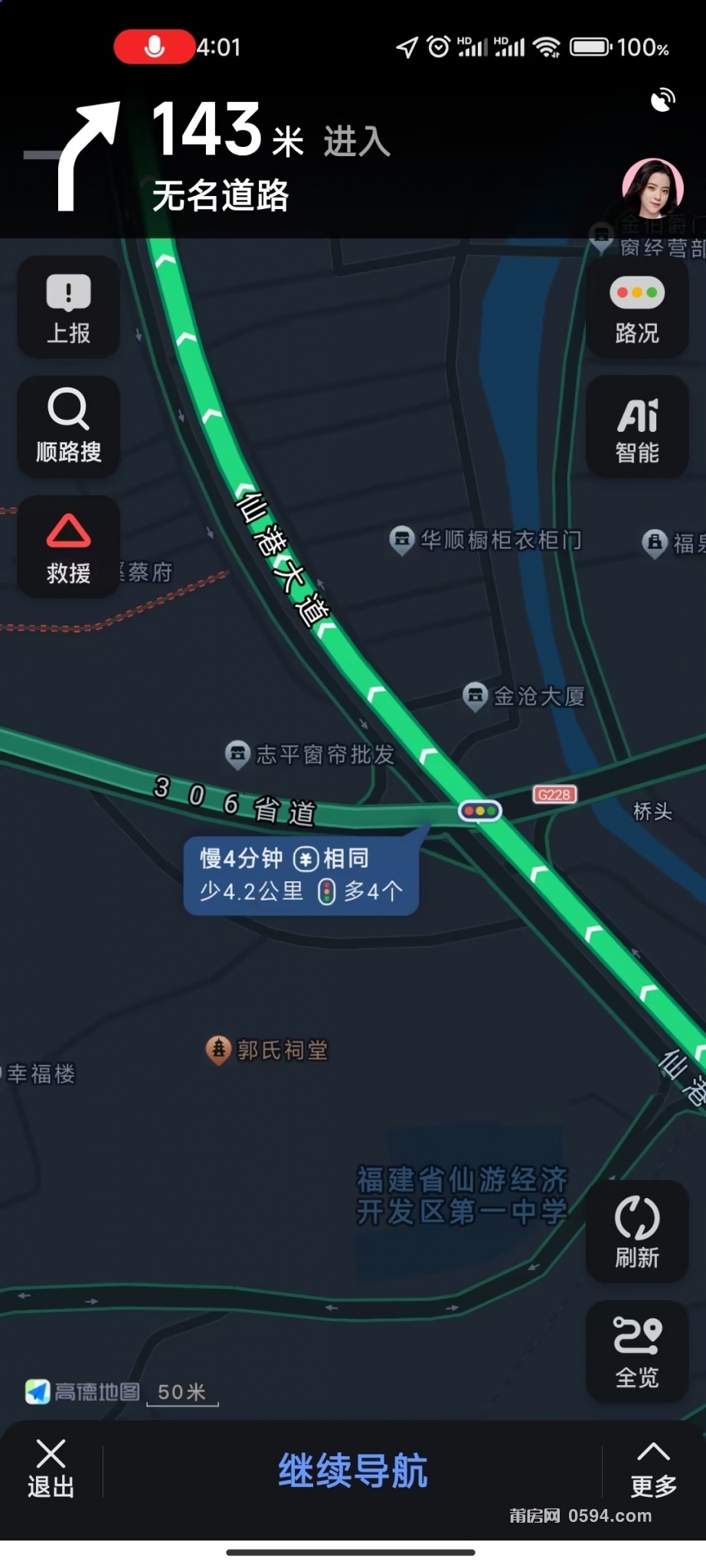Open the 上报 report button
The image size is (706, 1568).
coord(69,308)
